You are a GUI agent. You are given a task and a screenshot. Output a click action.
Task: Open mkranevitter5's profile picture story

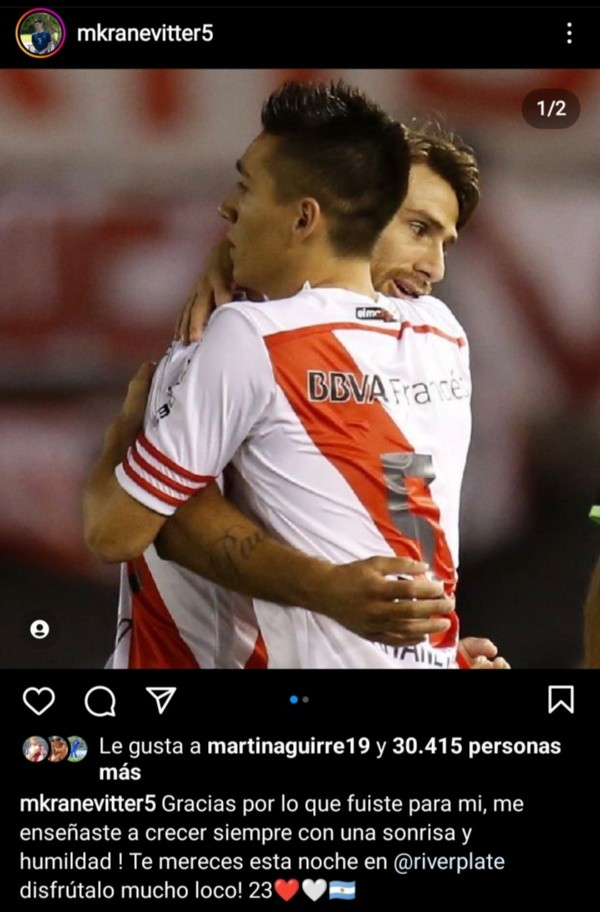[x=39, y=33]
